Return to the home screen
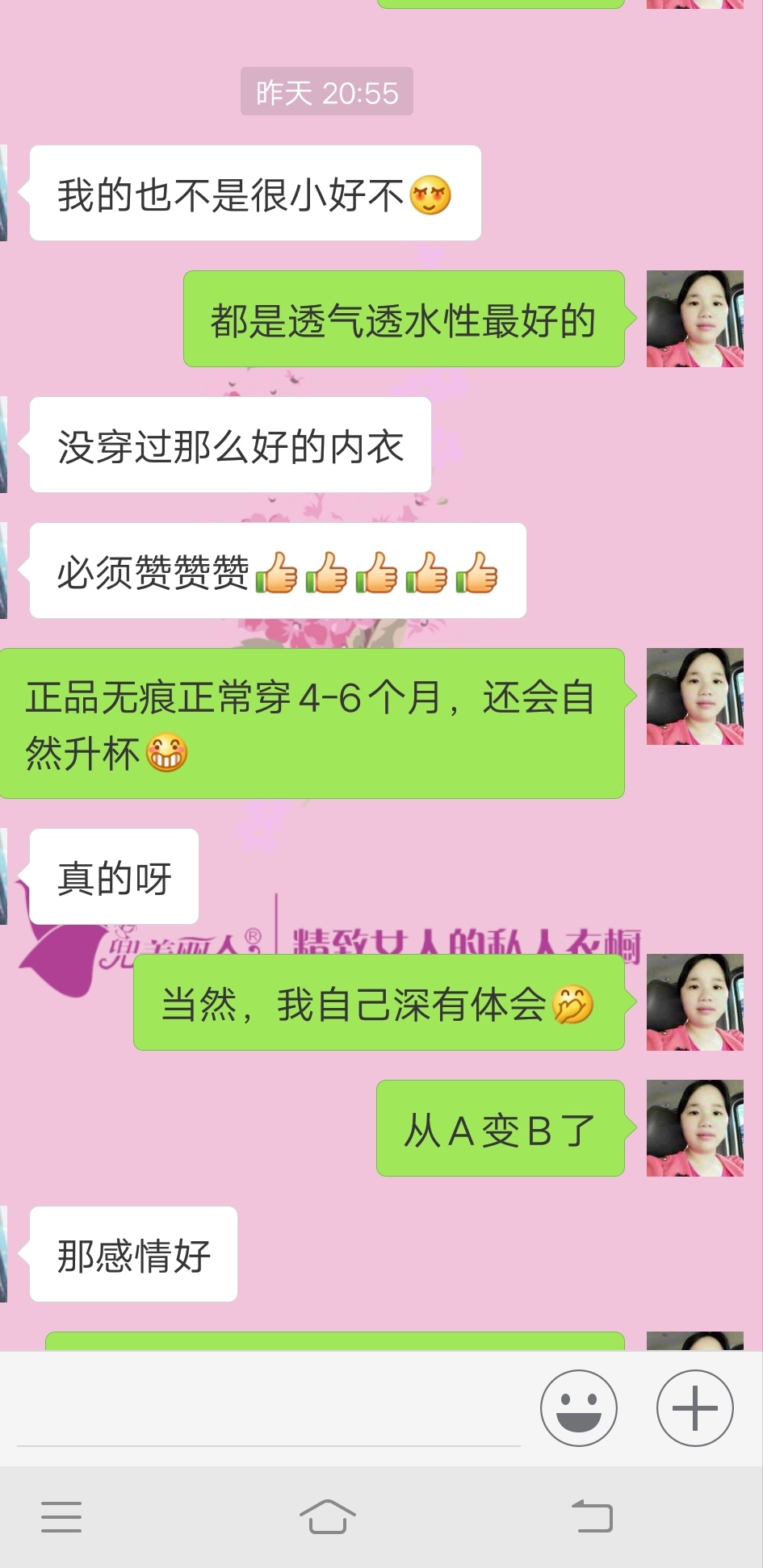The height and width of the screenshot is (1568, 763). tap(327, 1516)
